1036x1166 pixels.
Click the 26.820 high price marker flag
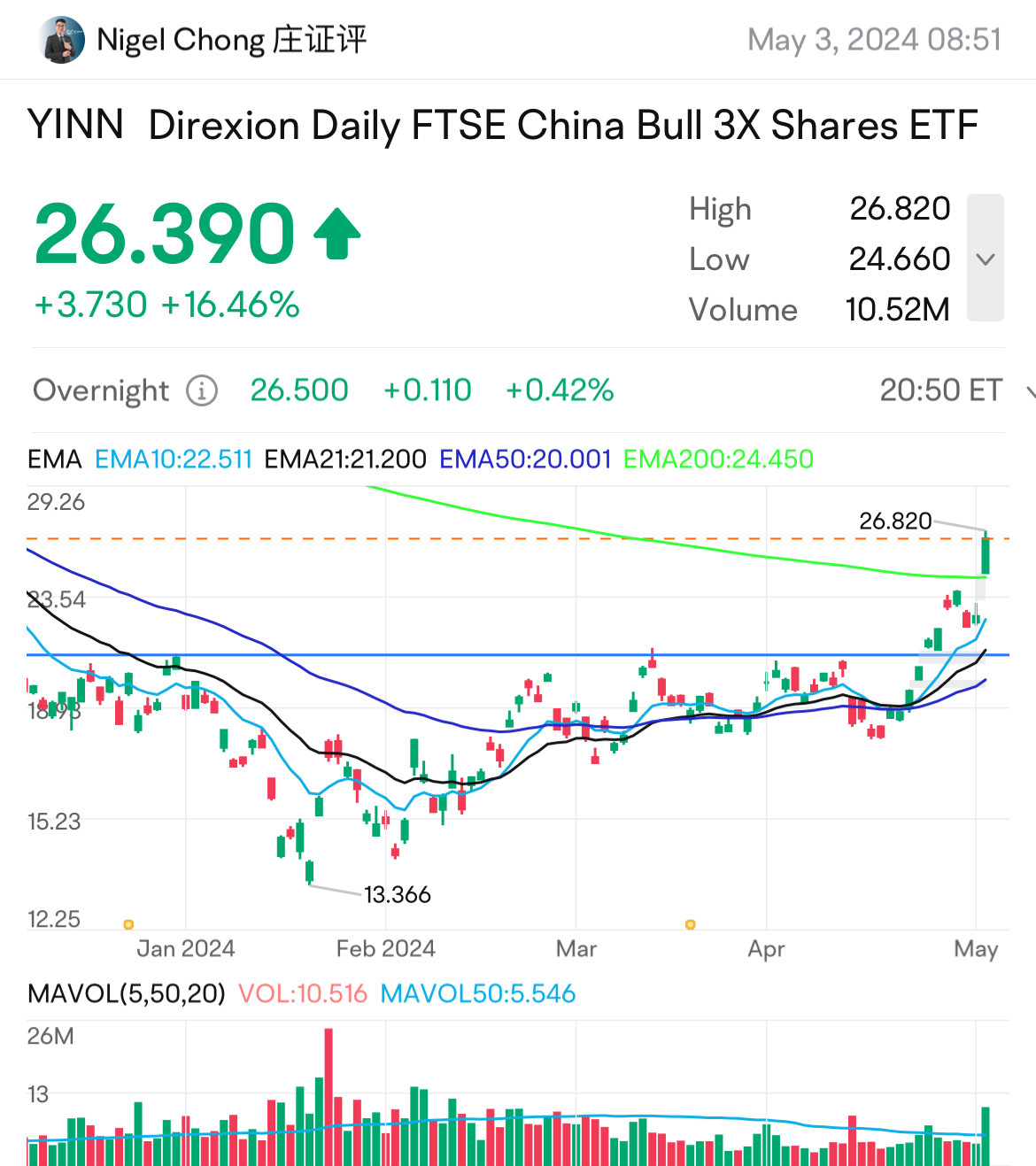895,521
